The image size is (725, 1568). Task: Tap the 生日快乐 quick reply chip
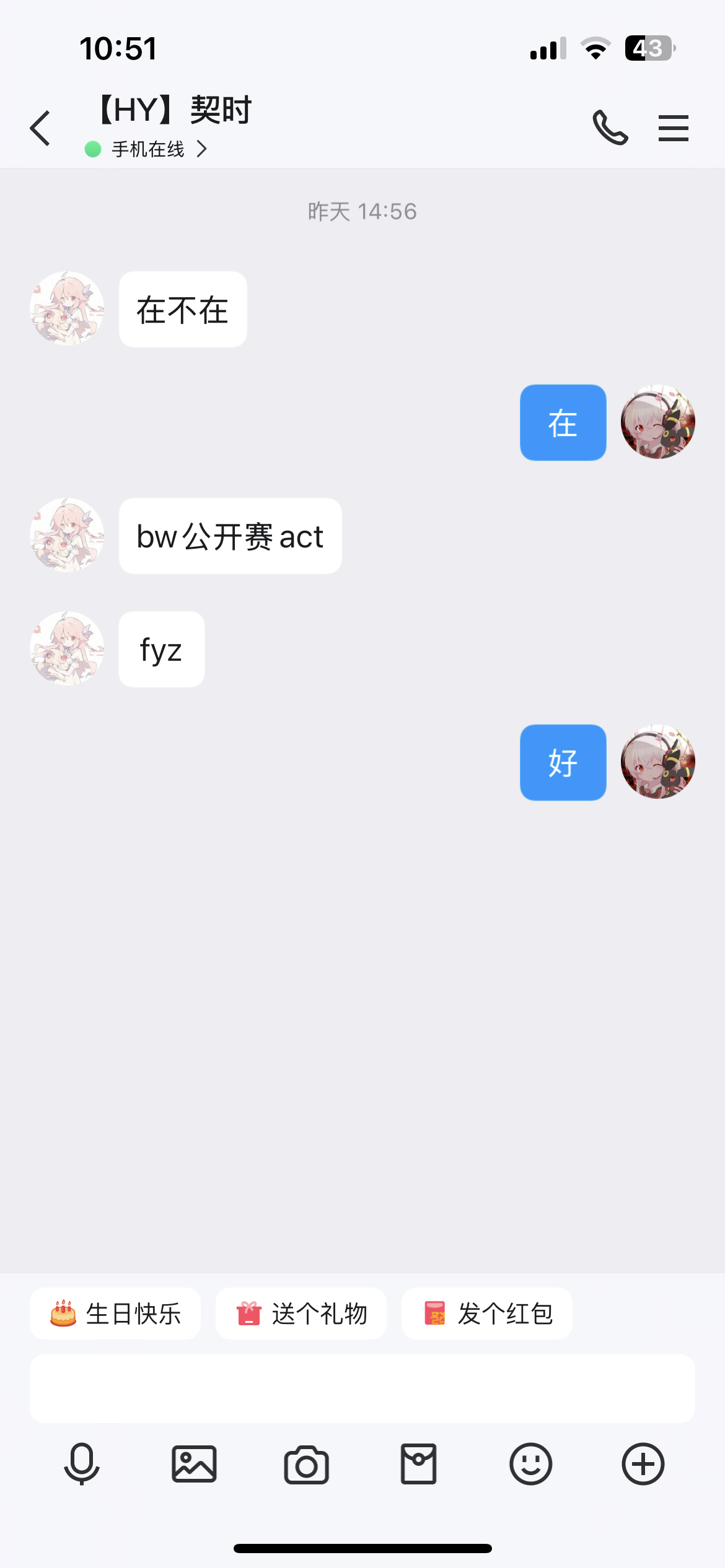point(115,1313)
